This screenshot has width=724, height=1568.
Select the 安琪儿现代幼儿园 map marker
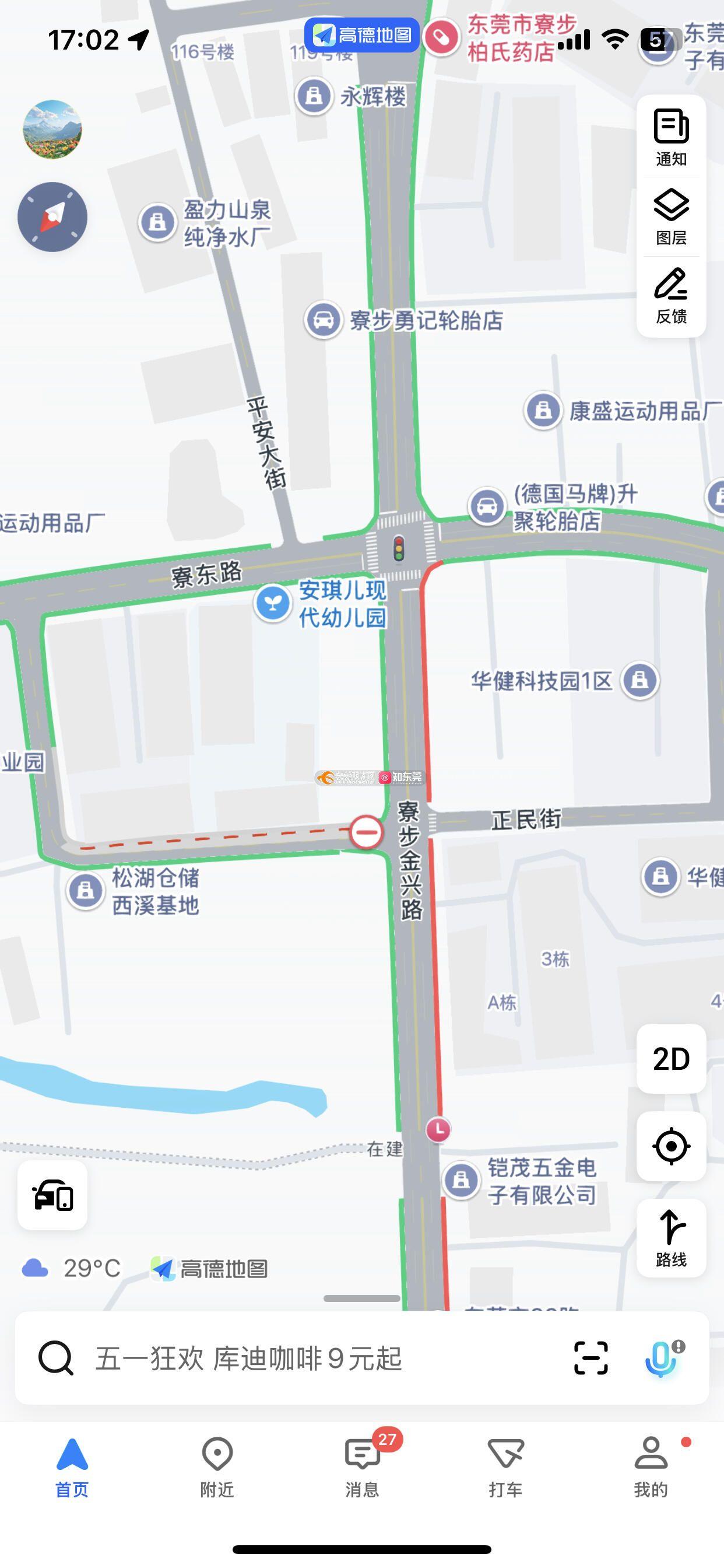pyautogui.click(x=273, y=603)
